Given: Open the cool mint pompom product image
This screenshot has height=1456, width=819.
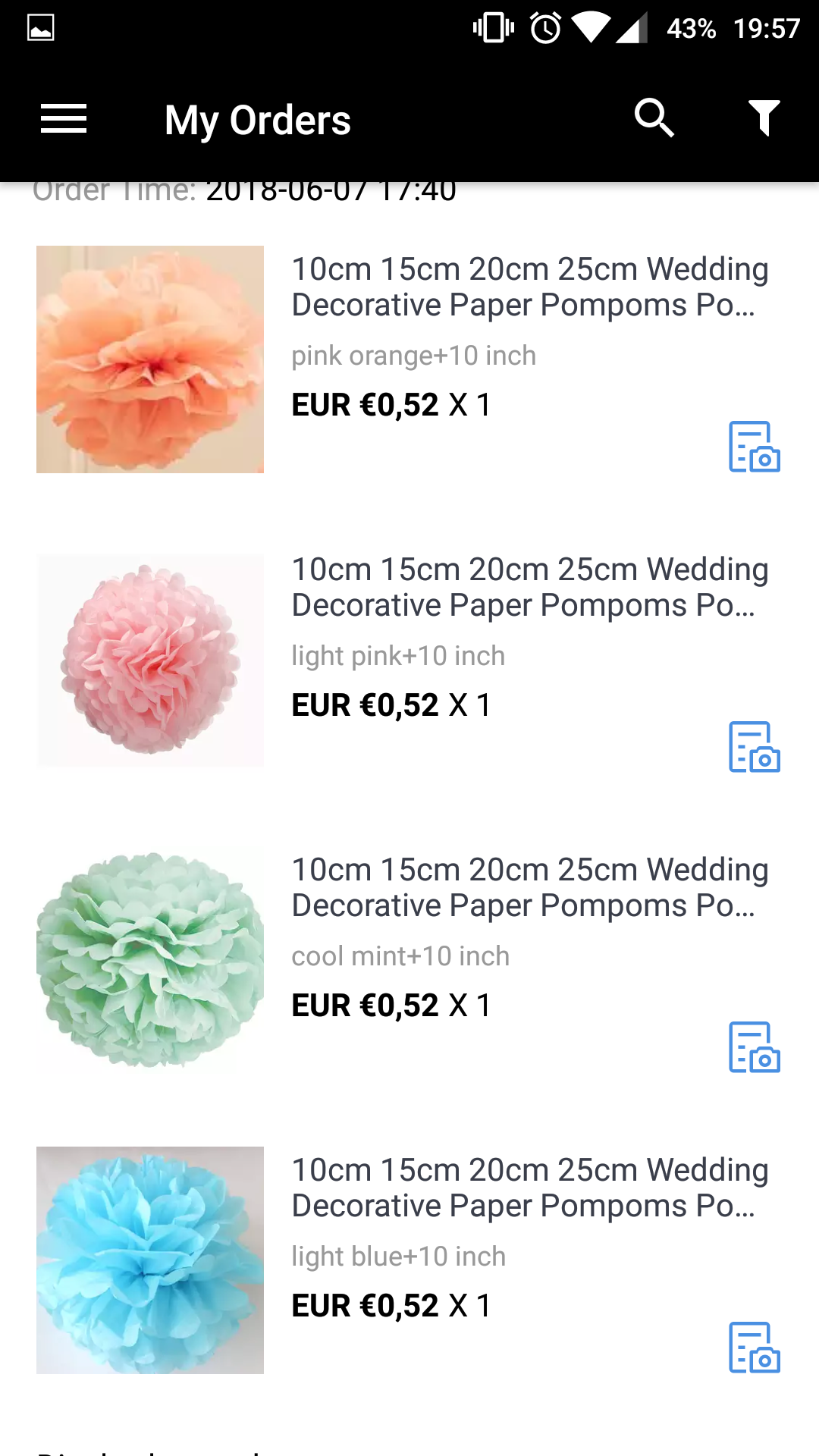Looking at the screenshot, I should click(x=150, y=960).
